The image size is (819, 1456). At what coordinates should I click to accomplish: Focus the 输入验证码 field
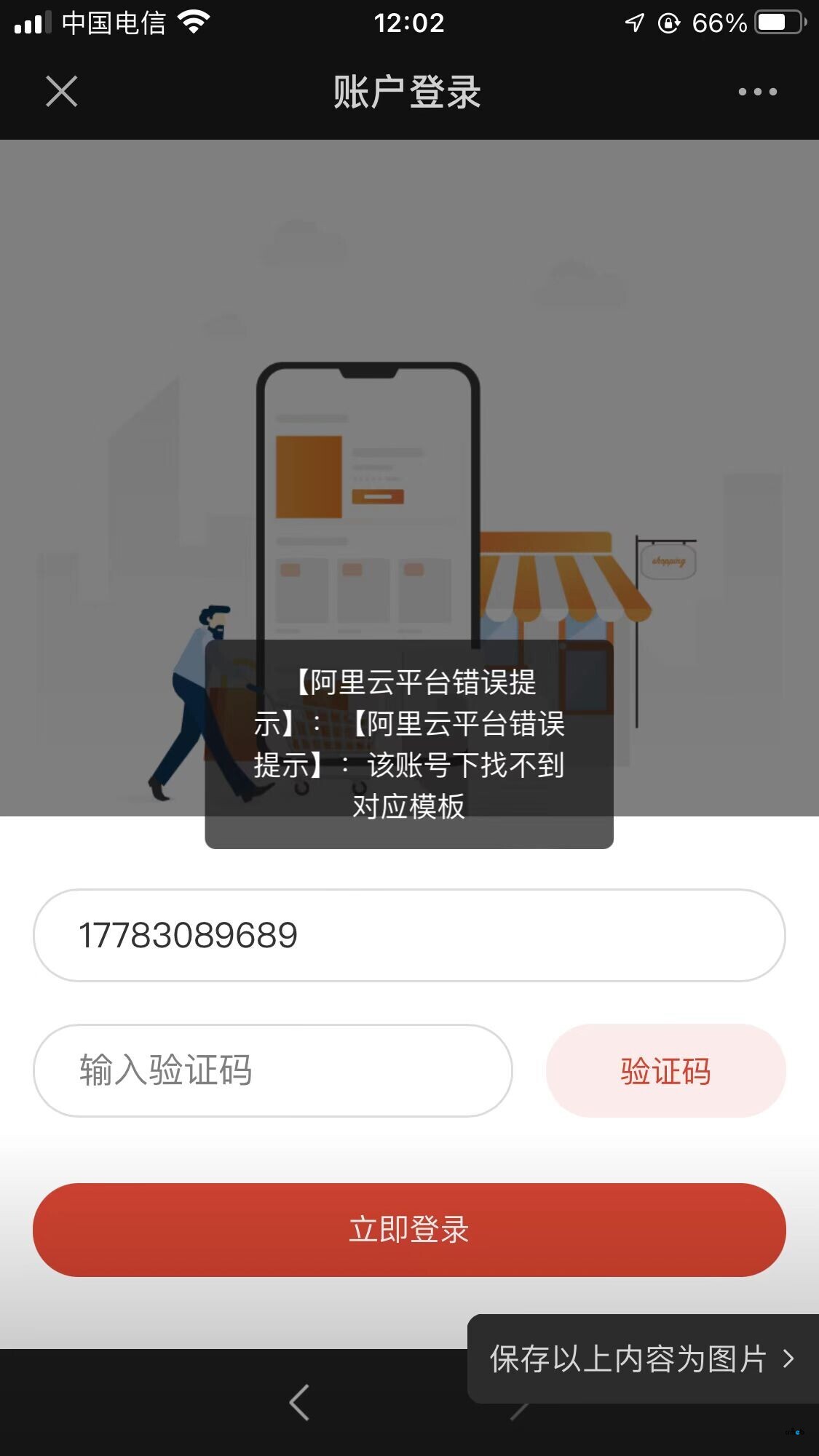[x=272, y=1070]
